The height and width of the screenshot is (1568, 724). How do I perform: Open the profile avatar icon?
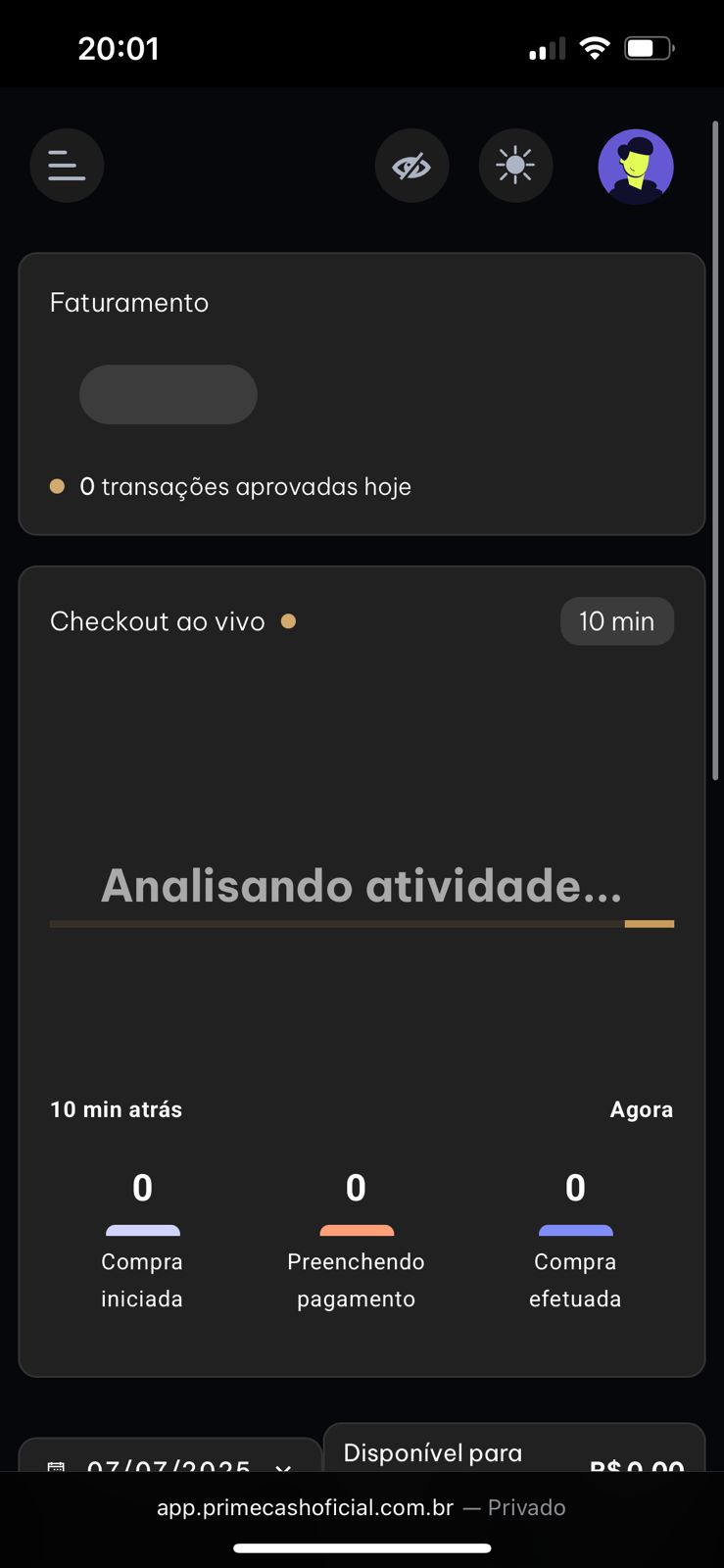pos(636,166)
